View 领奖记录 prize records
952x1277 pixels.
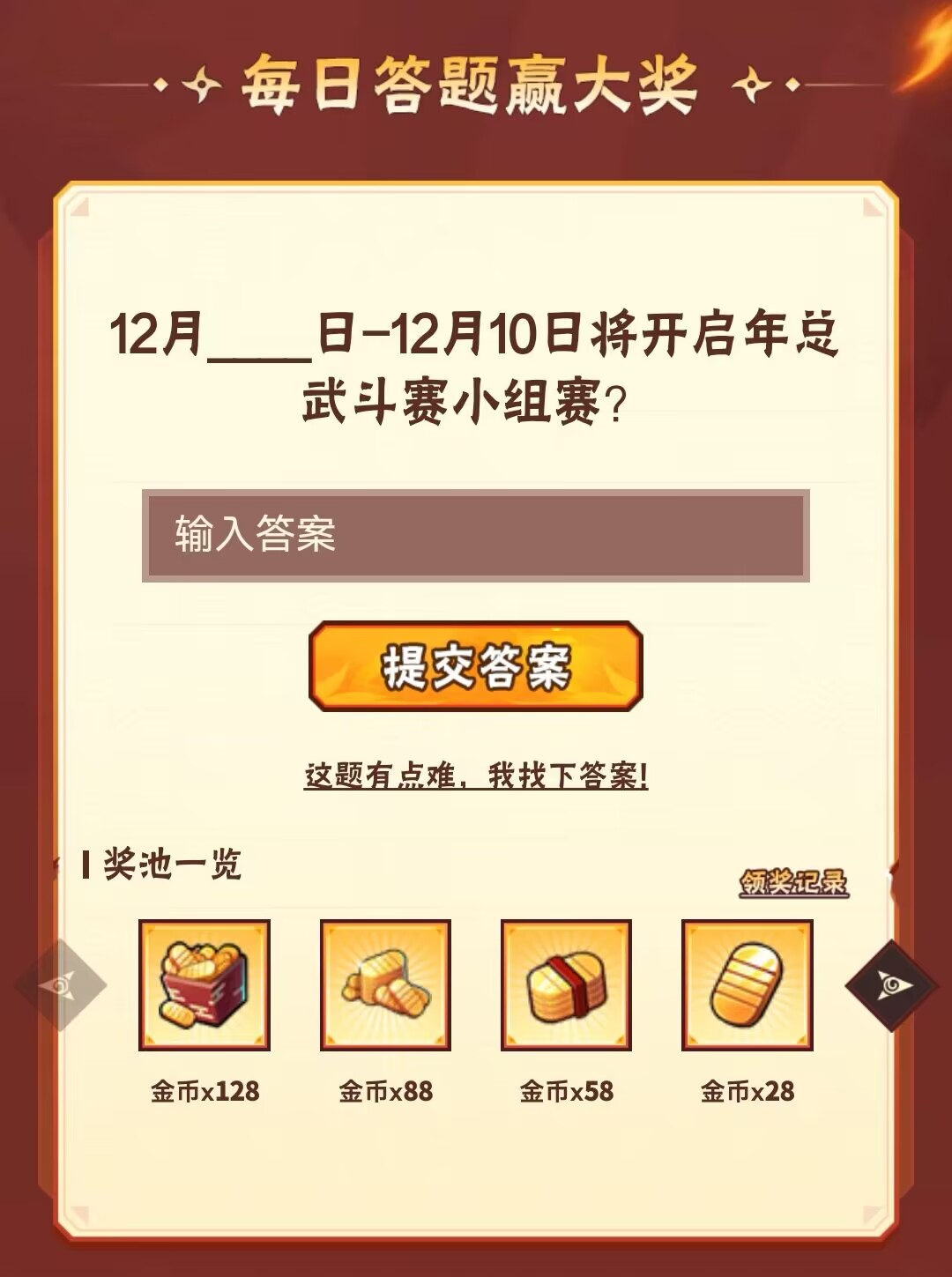tap(793, 882)
